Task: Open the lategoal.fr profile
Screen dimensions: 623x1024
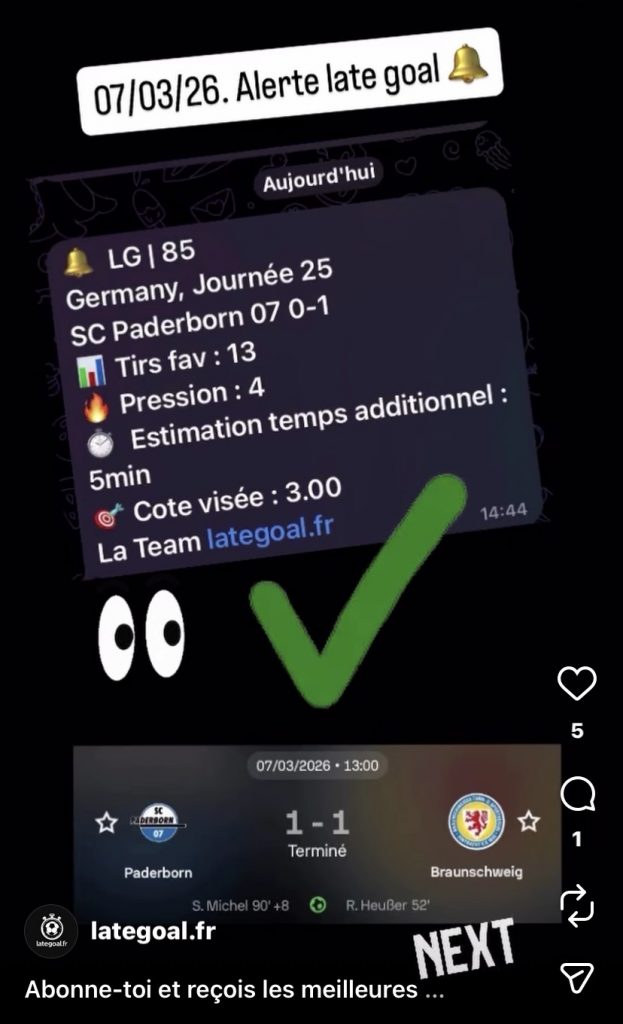Action: 152,932
